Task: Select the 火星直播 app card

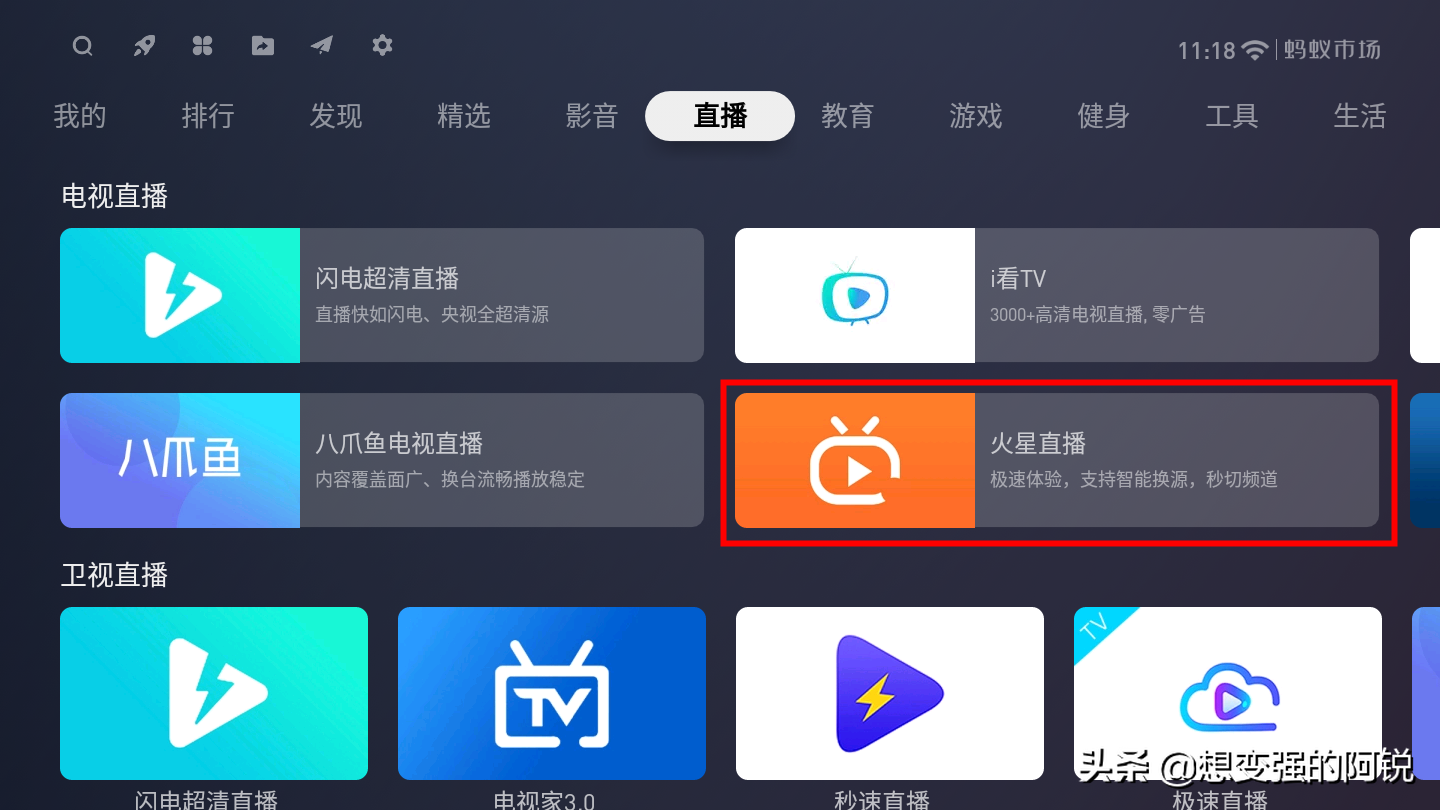Action: (x=1056, y=460)
